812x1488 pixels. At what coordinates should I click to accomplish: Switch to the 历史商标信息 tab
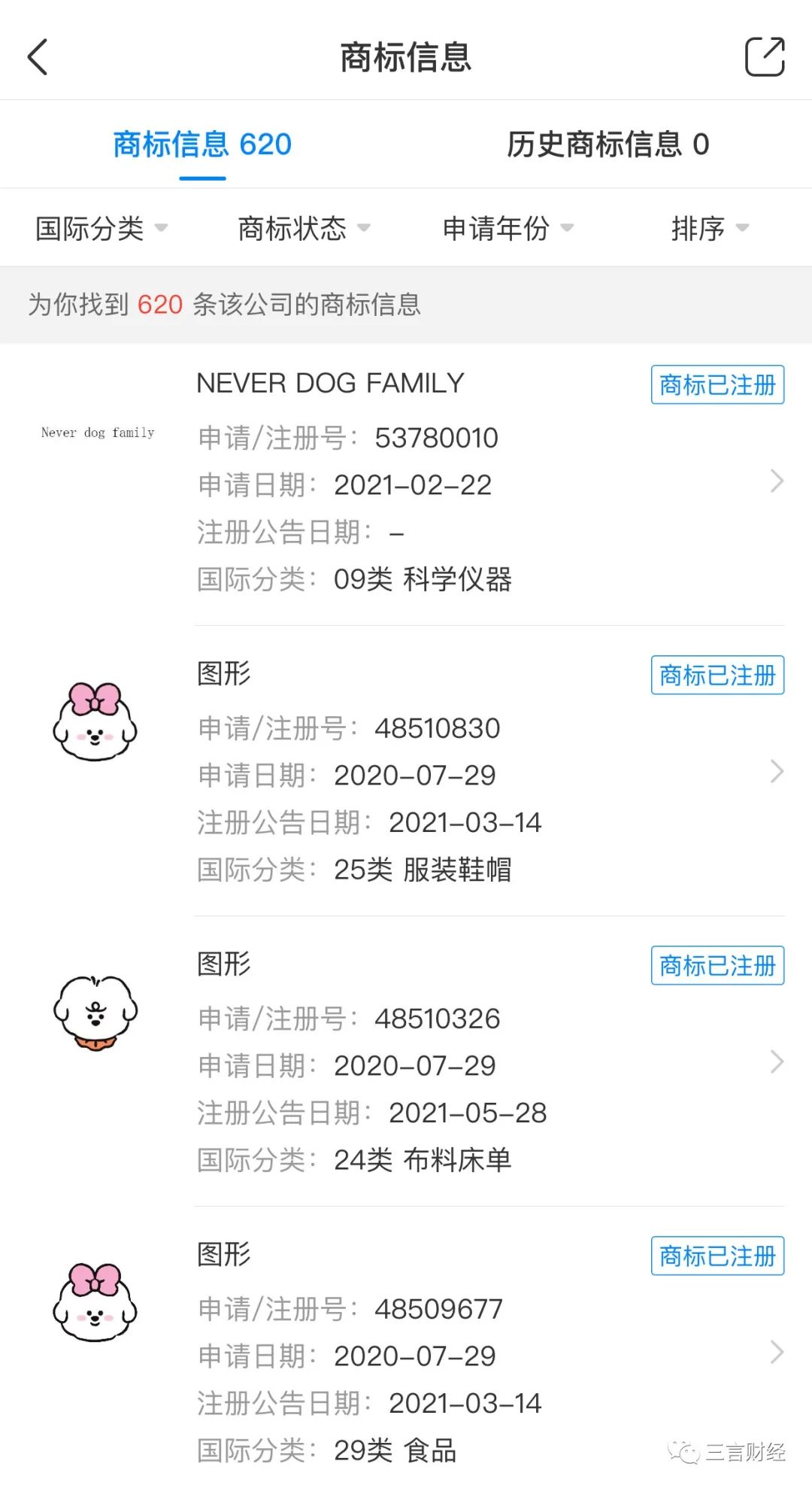coord(607,144)
